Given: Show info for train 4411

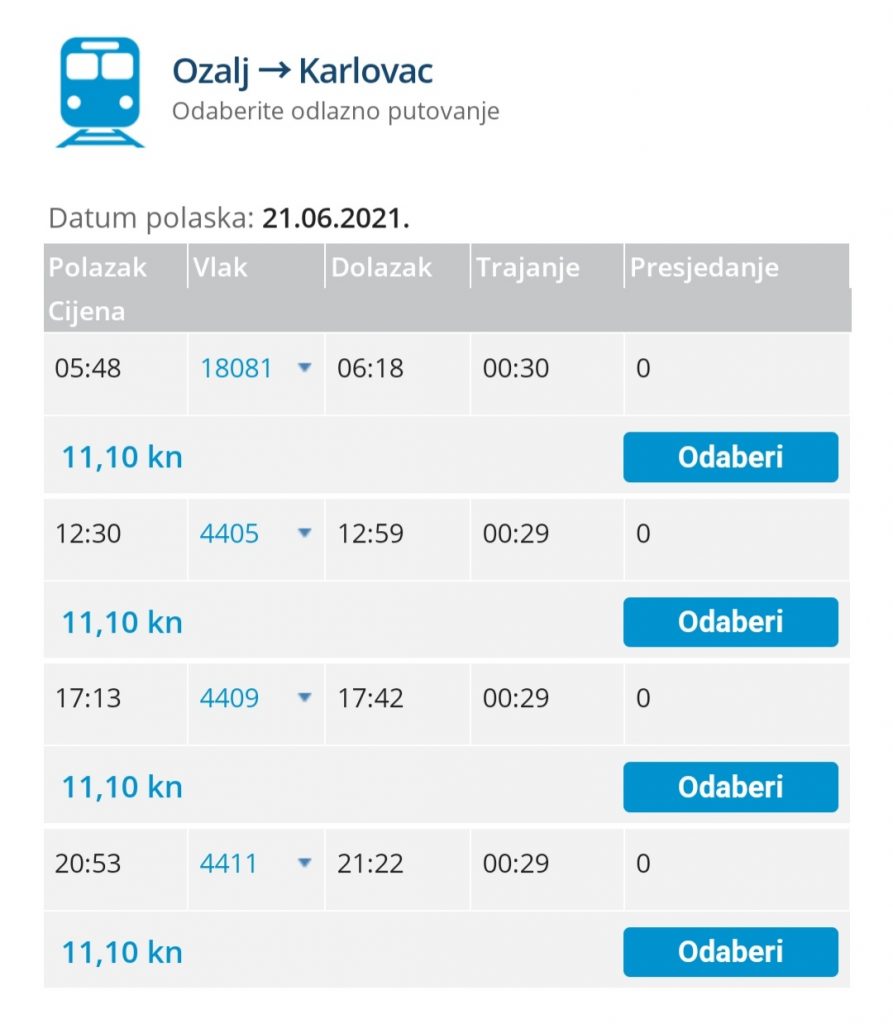Looking at the screenshot, I should coord(229,863).
